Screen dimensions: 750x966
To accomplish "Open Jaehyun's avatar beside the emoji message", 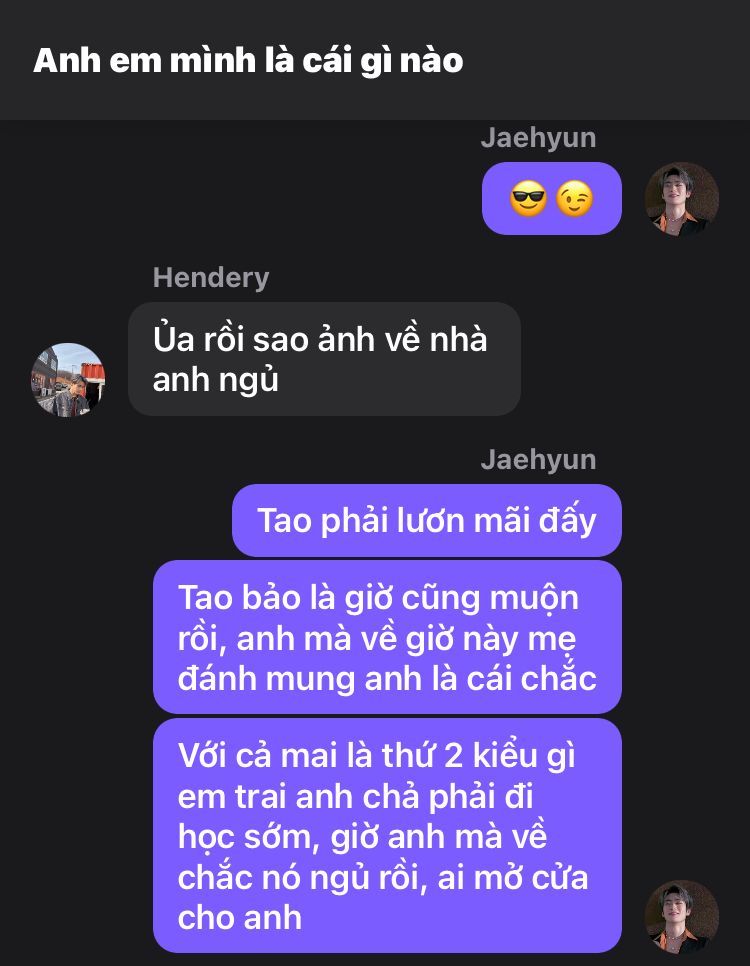I will coord(682,199).
